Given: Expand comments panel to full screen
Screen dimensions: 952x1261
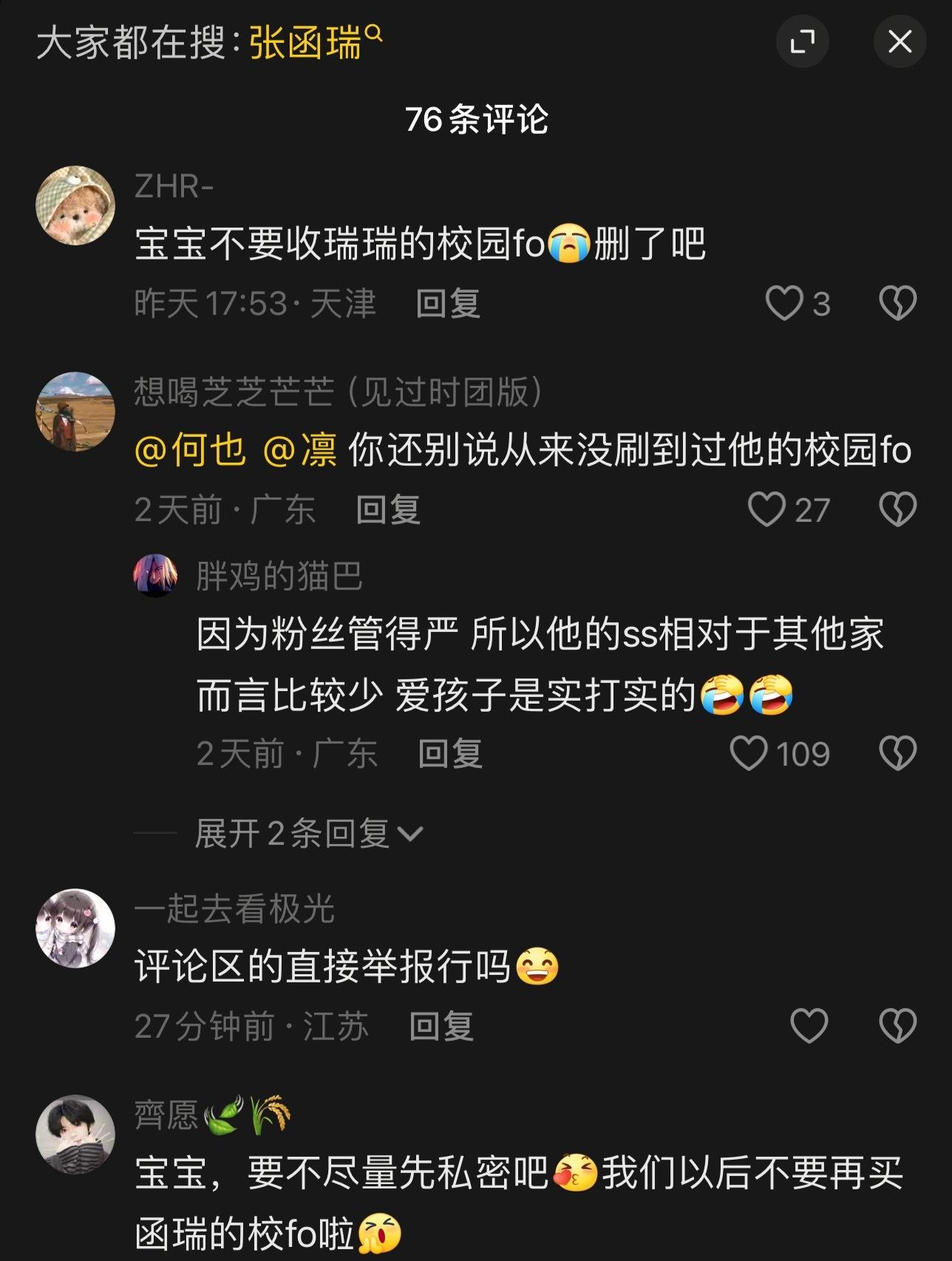Looking at the screenshot, I should tap(802, 41).
